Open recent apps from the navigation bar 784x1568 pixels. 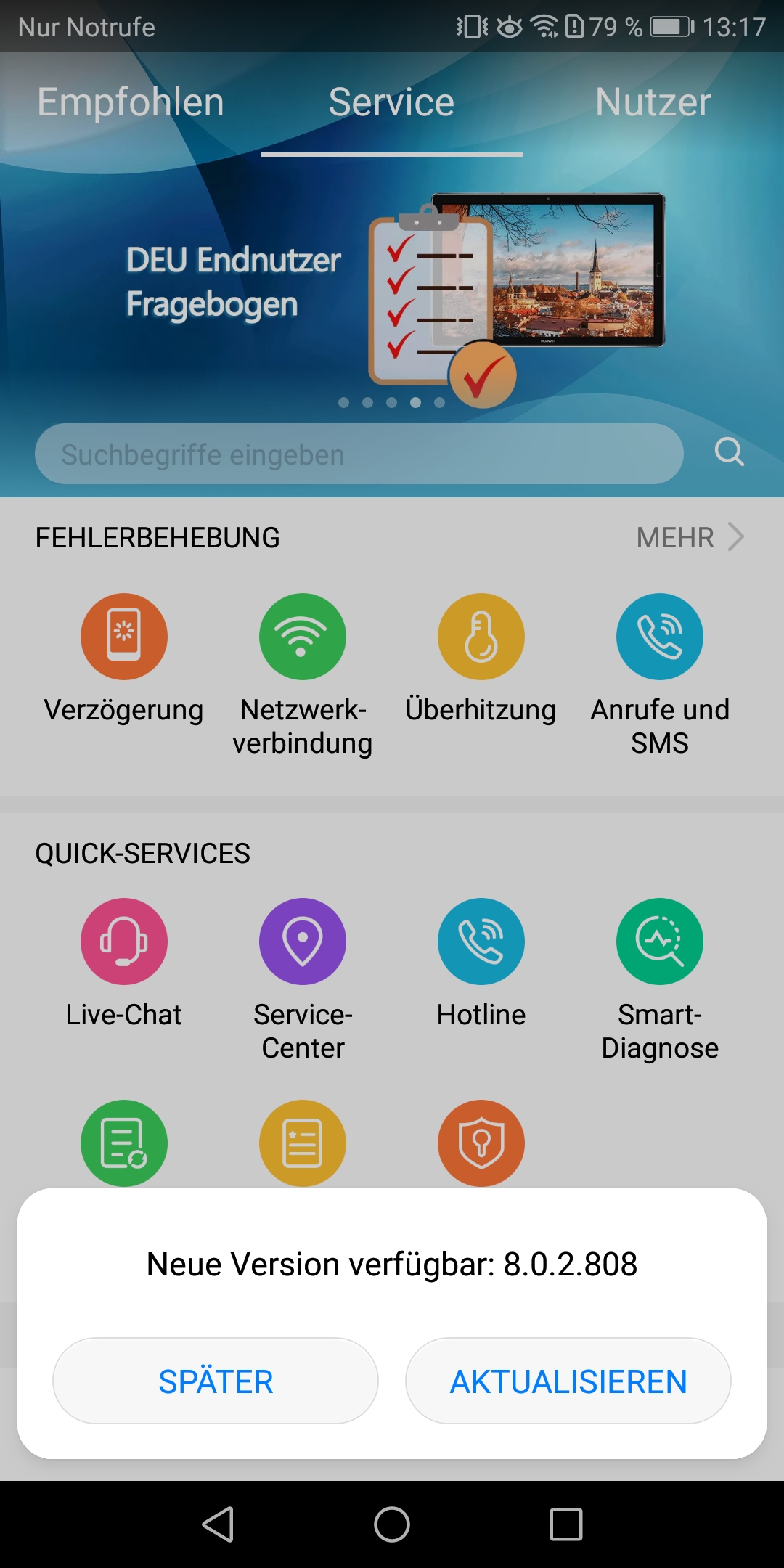pyautogui.click(x=566, y=1524)
